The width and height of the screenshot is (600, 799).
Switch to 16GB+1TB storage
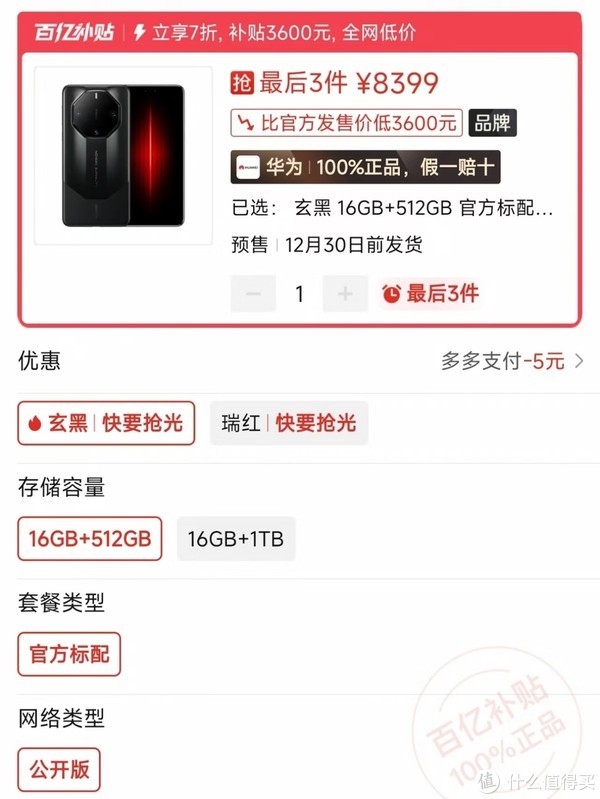(236, 539)
